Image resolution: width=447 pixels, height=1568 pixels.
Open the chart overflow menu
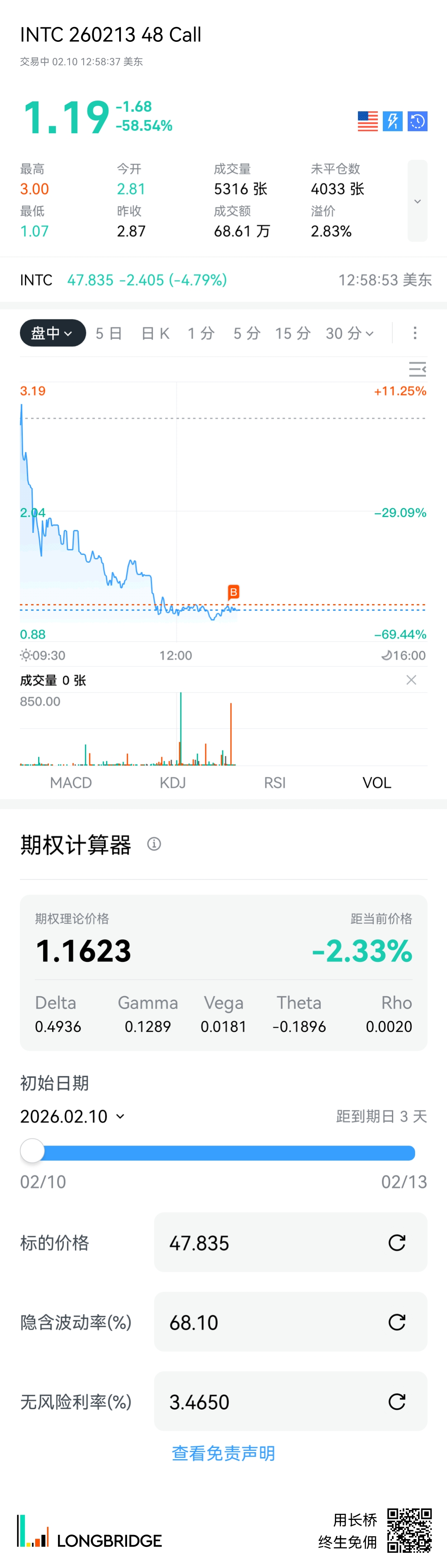[415, 333]
